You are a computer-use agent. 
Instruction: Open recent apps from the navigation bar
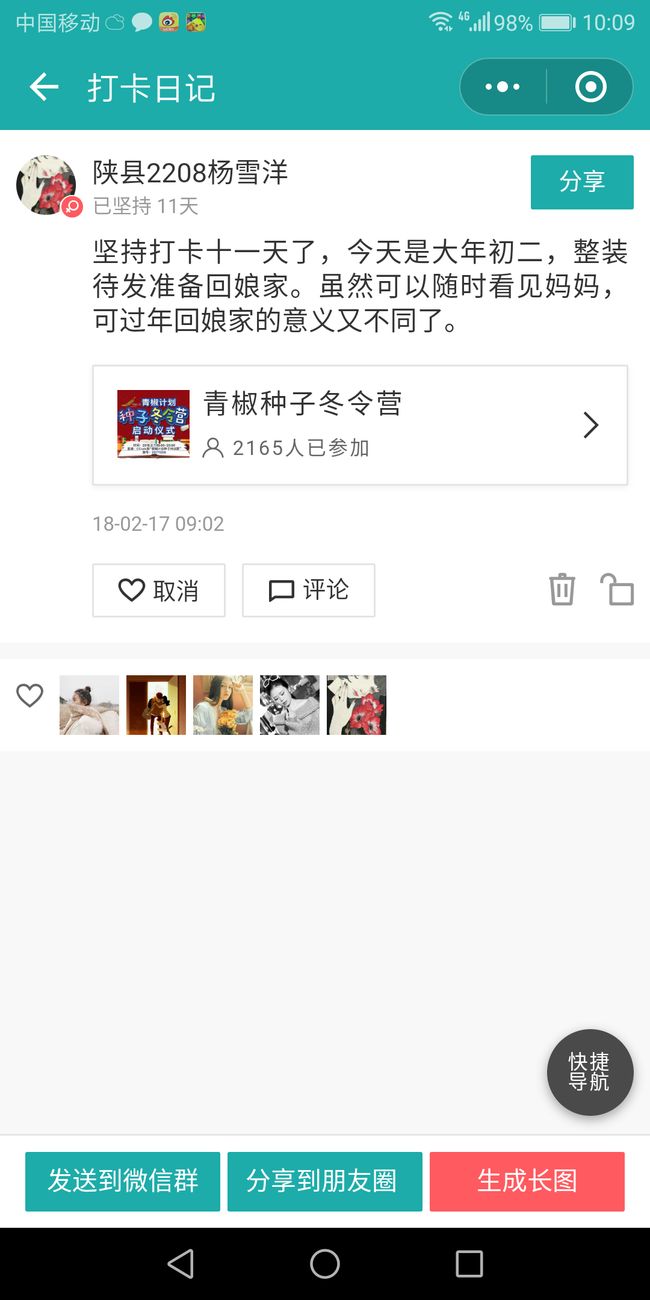point(469,1264)
